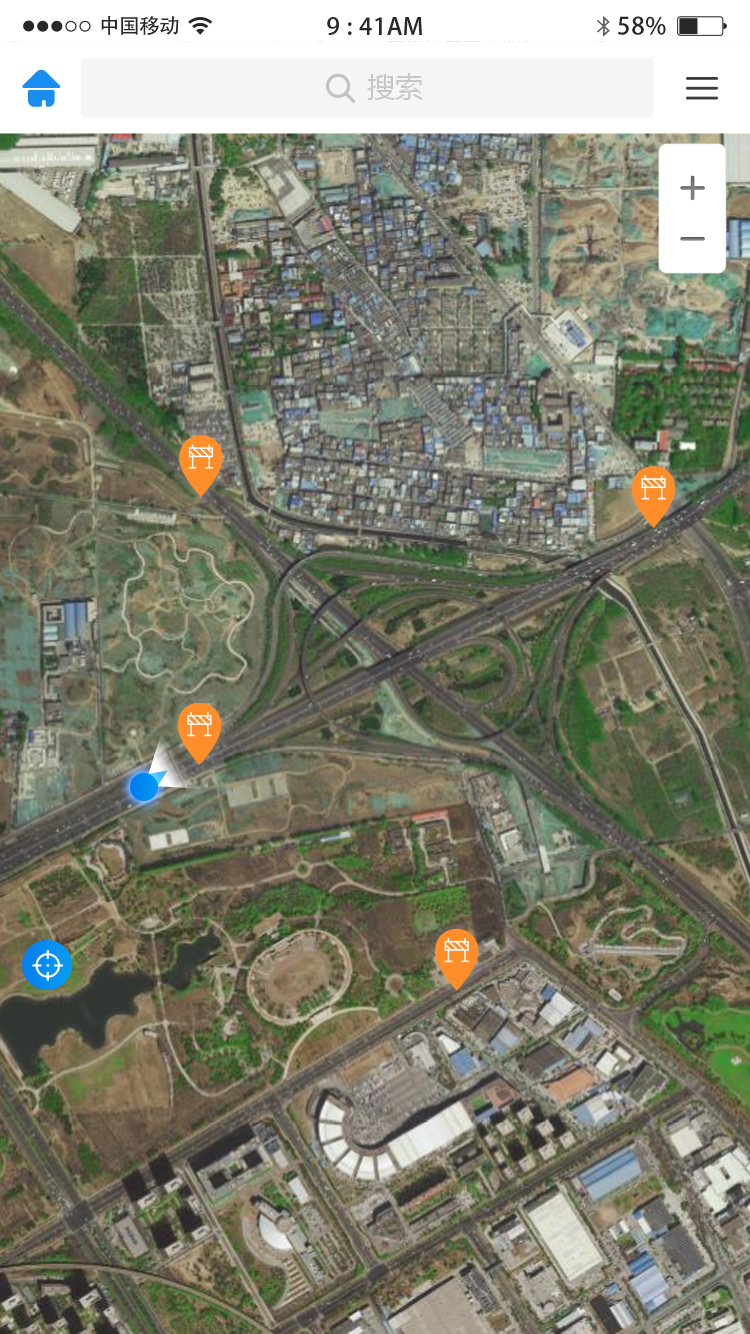Go to the home icon
The width and height of the screenshot is (750, 1334).
point(41,88)
